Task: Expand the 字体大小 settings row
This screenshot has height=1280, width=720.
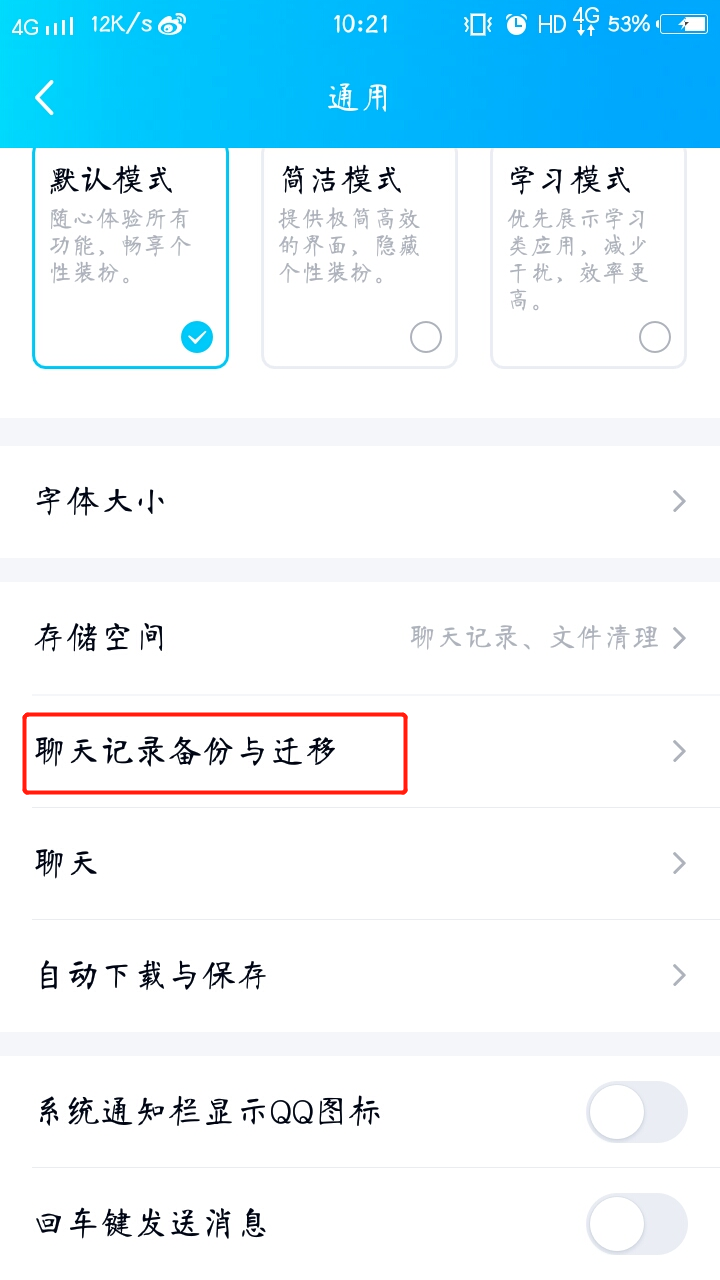Action: [360, 500]
